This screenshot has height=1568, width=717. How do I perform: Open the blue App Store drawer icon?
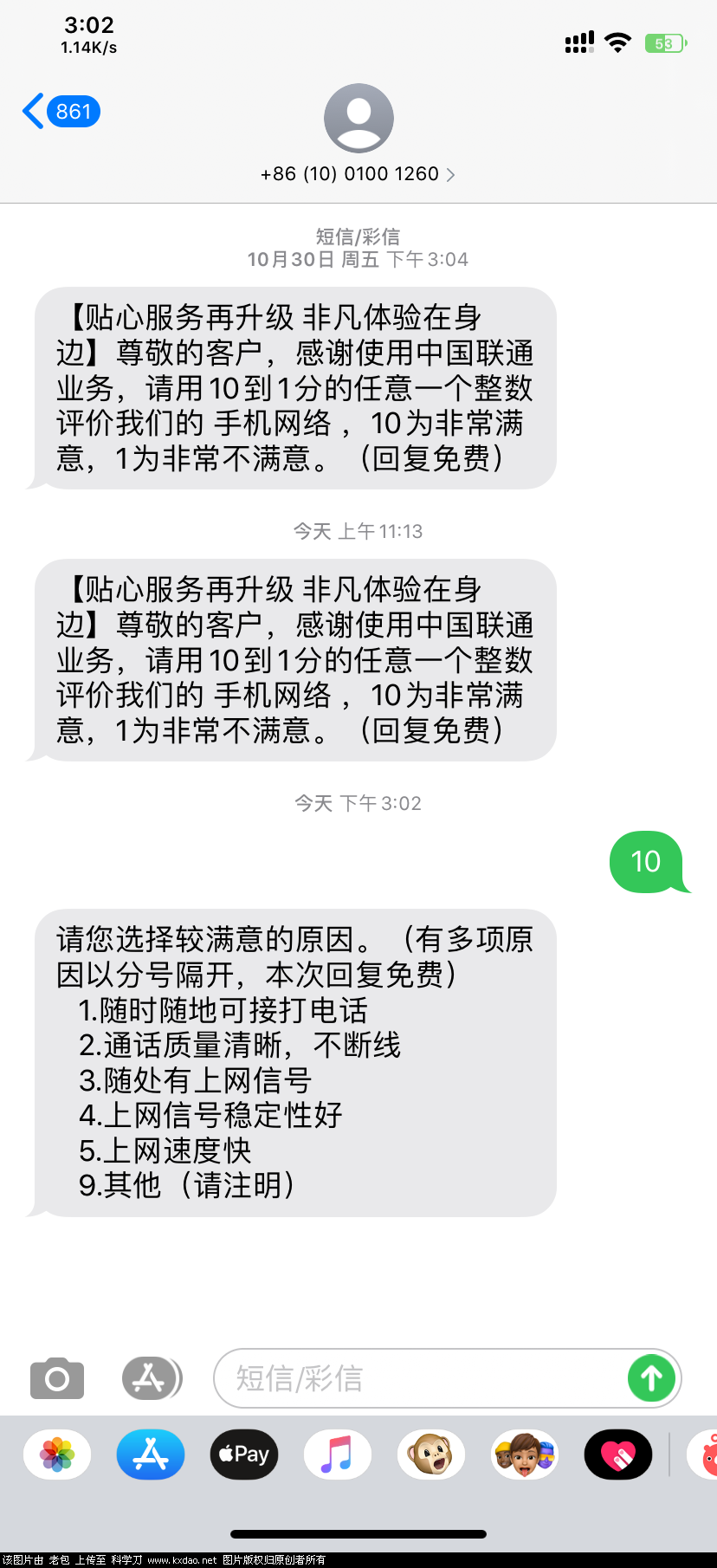150,1454
